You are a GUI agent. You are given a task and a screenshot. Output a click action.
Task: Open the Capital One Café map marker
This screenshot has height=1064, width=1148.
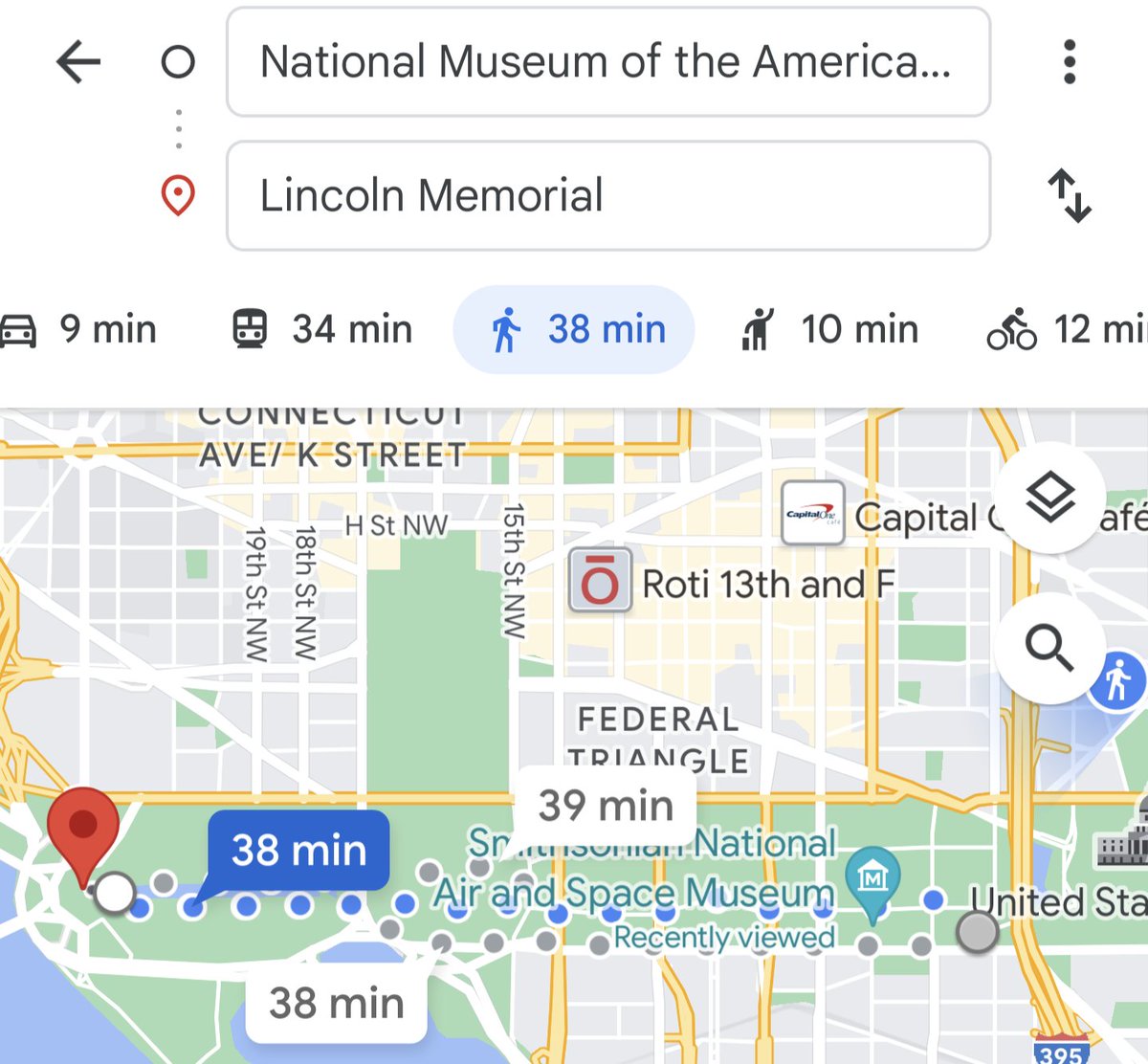812,514
